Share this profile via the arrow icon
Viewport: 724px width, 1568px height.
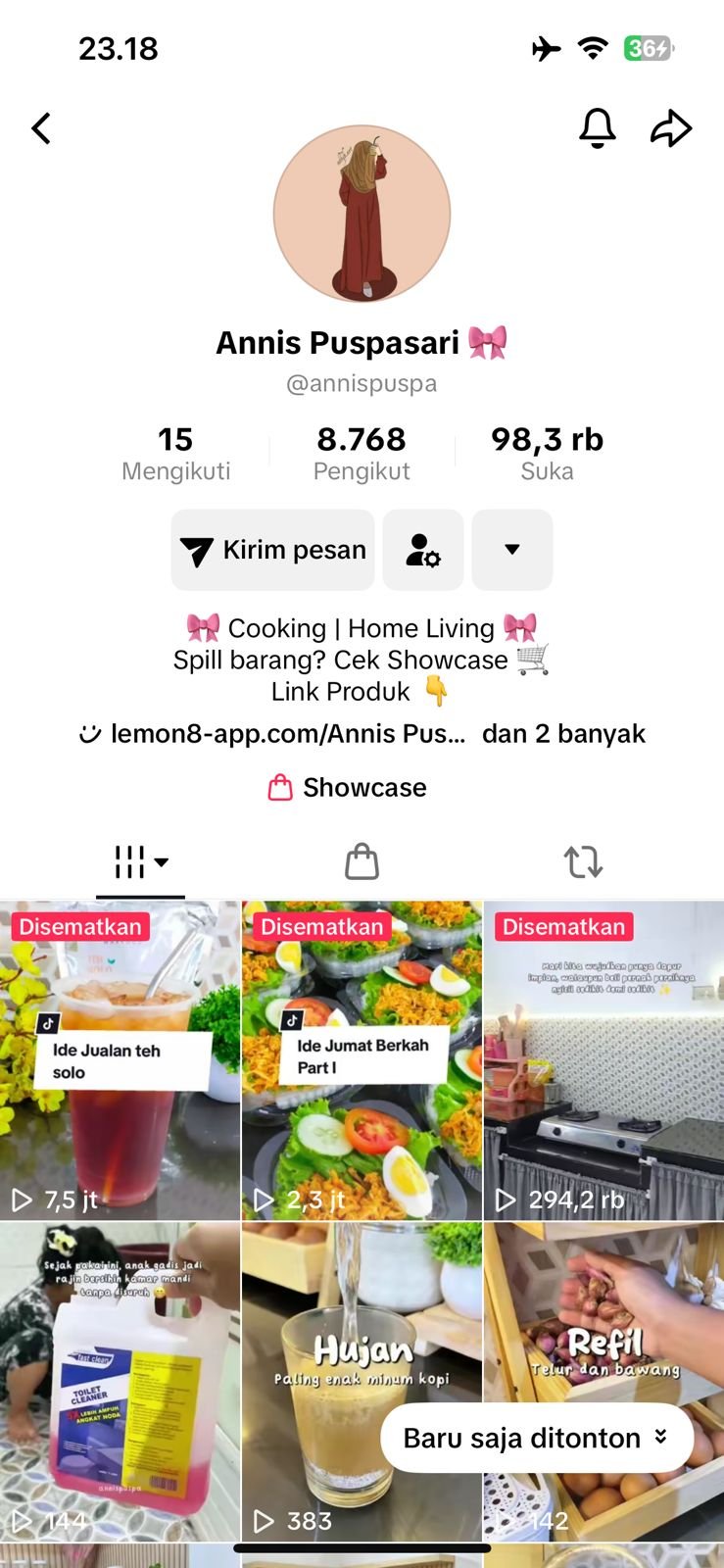coord(671,128)
